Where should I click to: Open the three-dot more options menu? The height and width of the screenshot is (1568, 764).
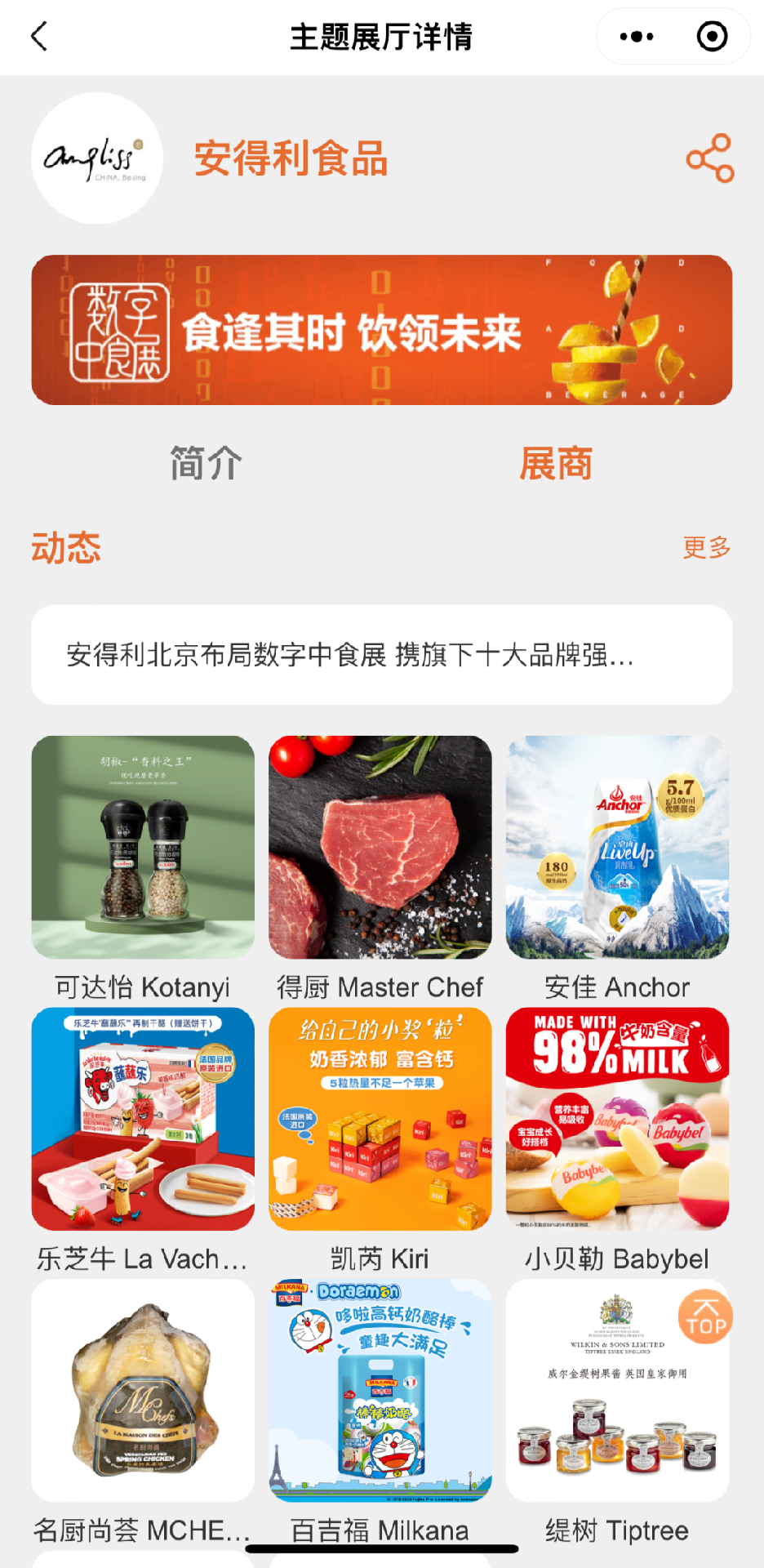[635, 37]
